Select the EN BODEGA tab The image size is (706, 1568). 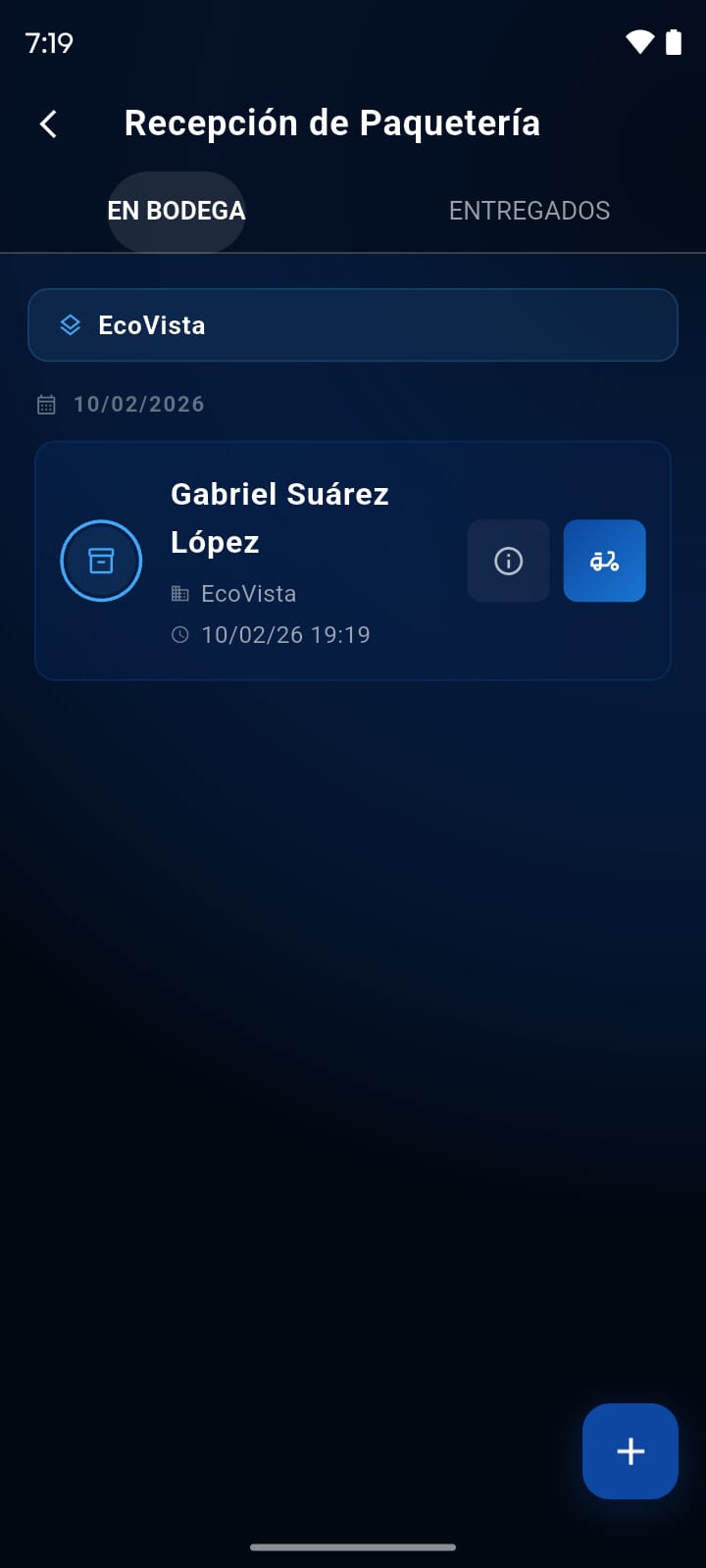coord(176,211)
